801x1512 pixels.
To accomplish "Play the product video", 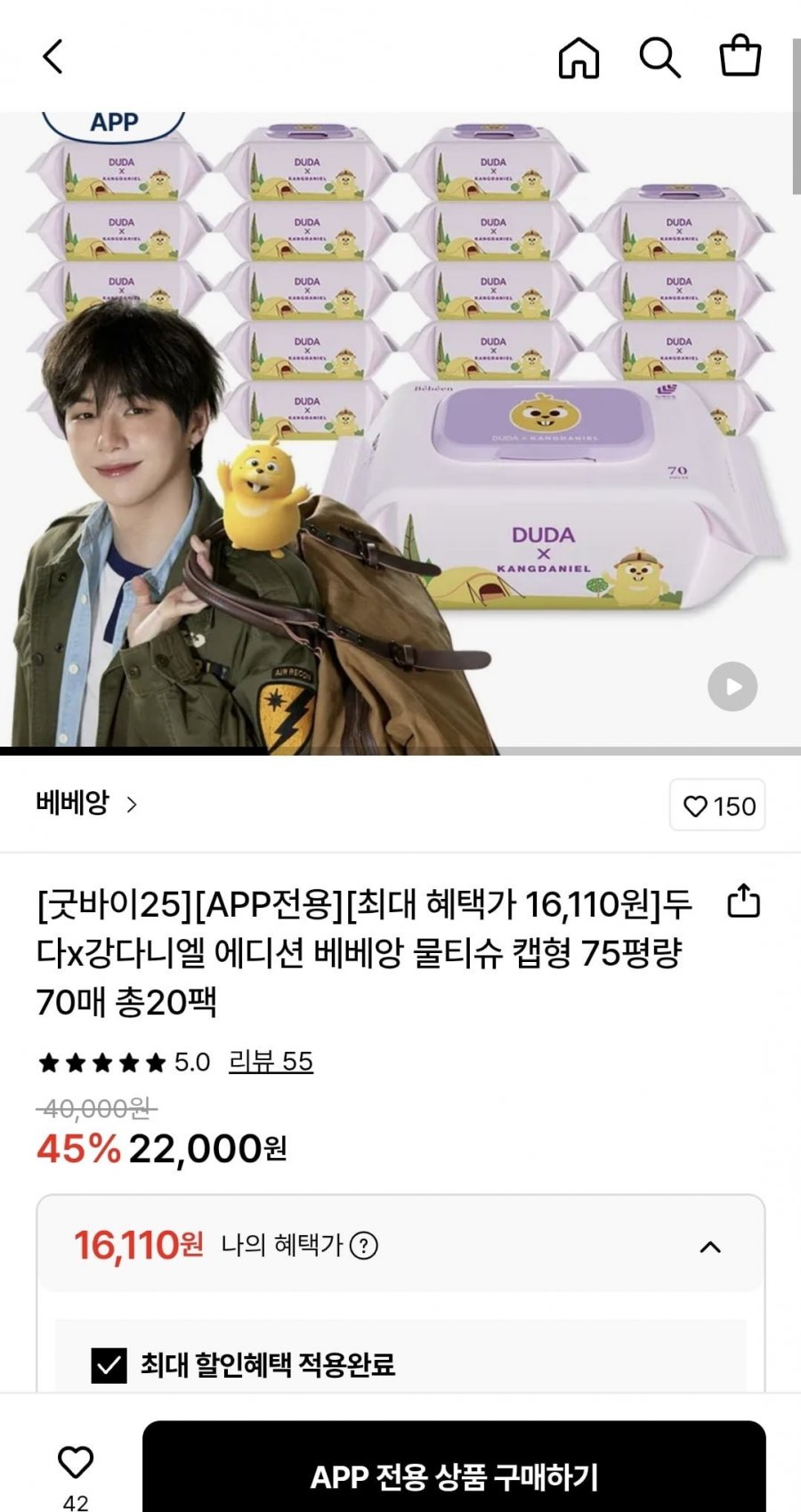I will point(732,687).
